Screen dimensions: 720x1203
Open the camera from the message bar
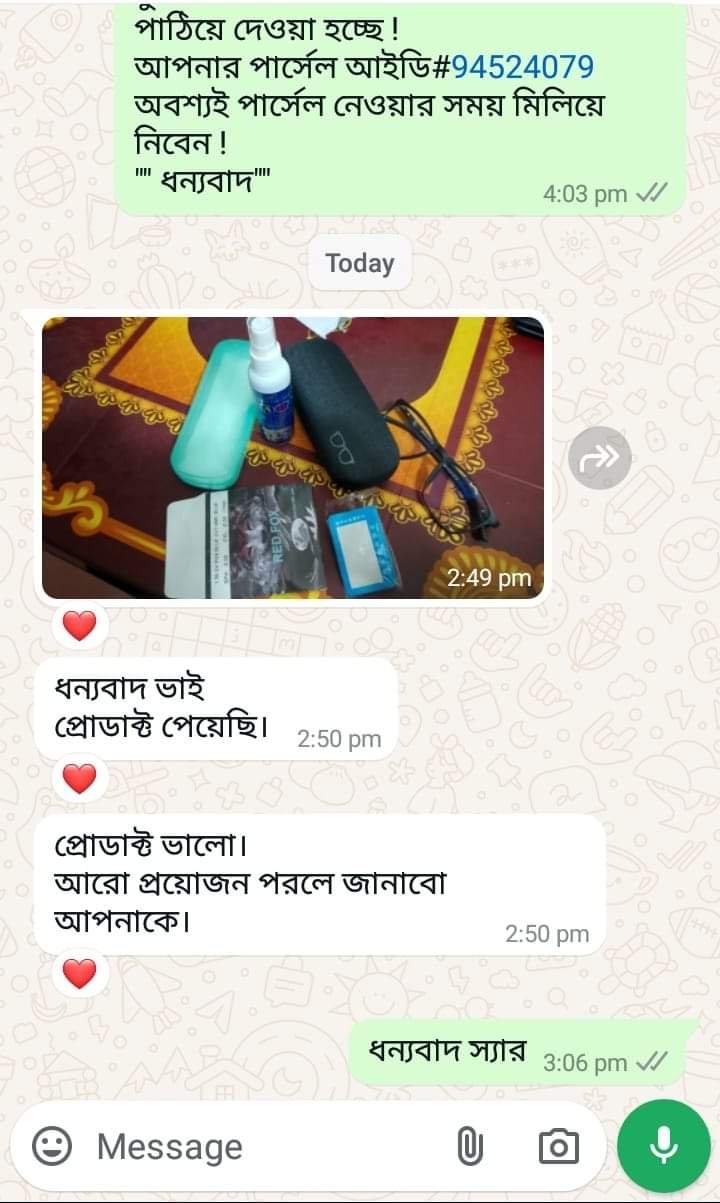558,1146
